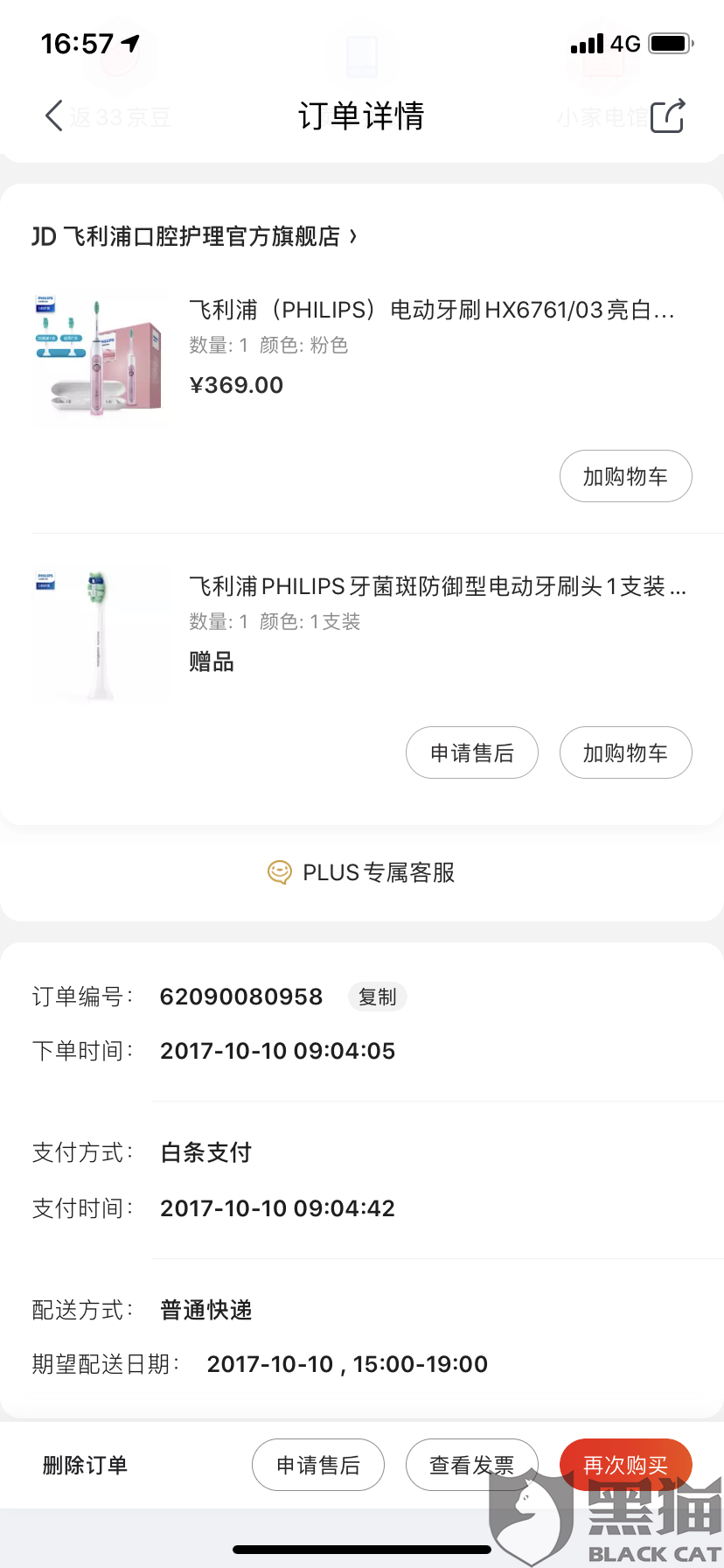Add the gift brush head to cart with 加购物车

click(x=626, y=752)
